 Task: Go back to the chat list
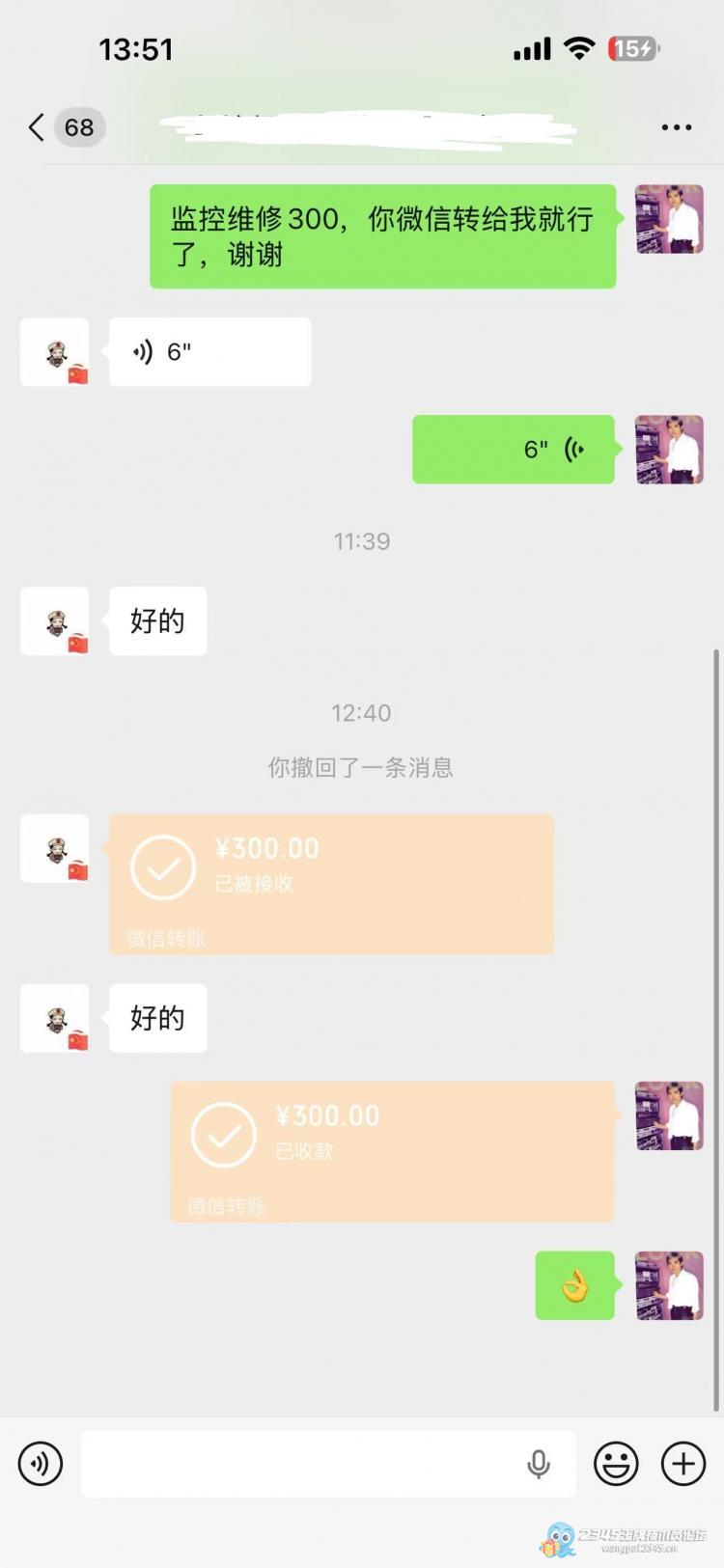tap(37, 127)
